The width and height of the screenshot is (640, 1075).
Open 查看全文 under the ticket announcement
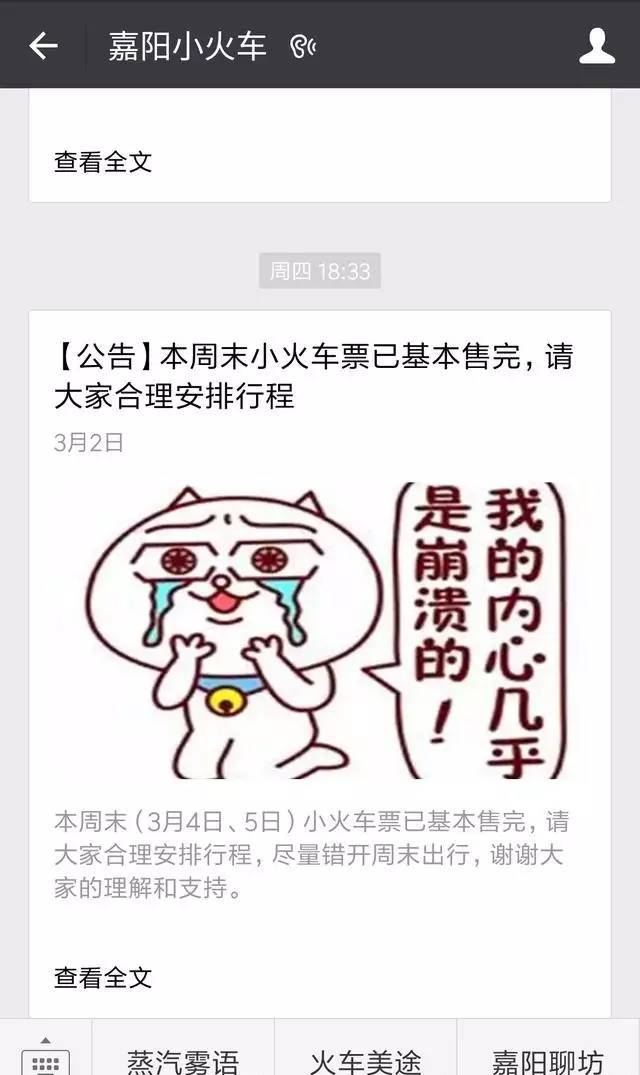tap(103, 976)
